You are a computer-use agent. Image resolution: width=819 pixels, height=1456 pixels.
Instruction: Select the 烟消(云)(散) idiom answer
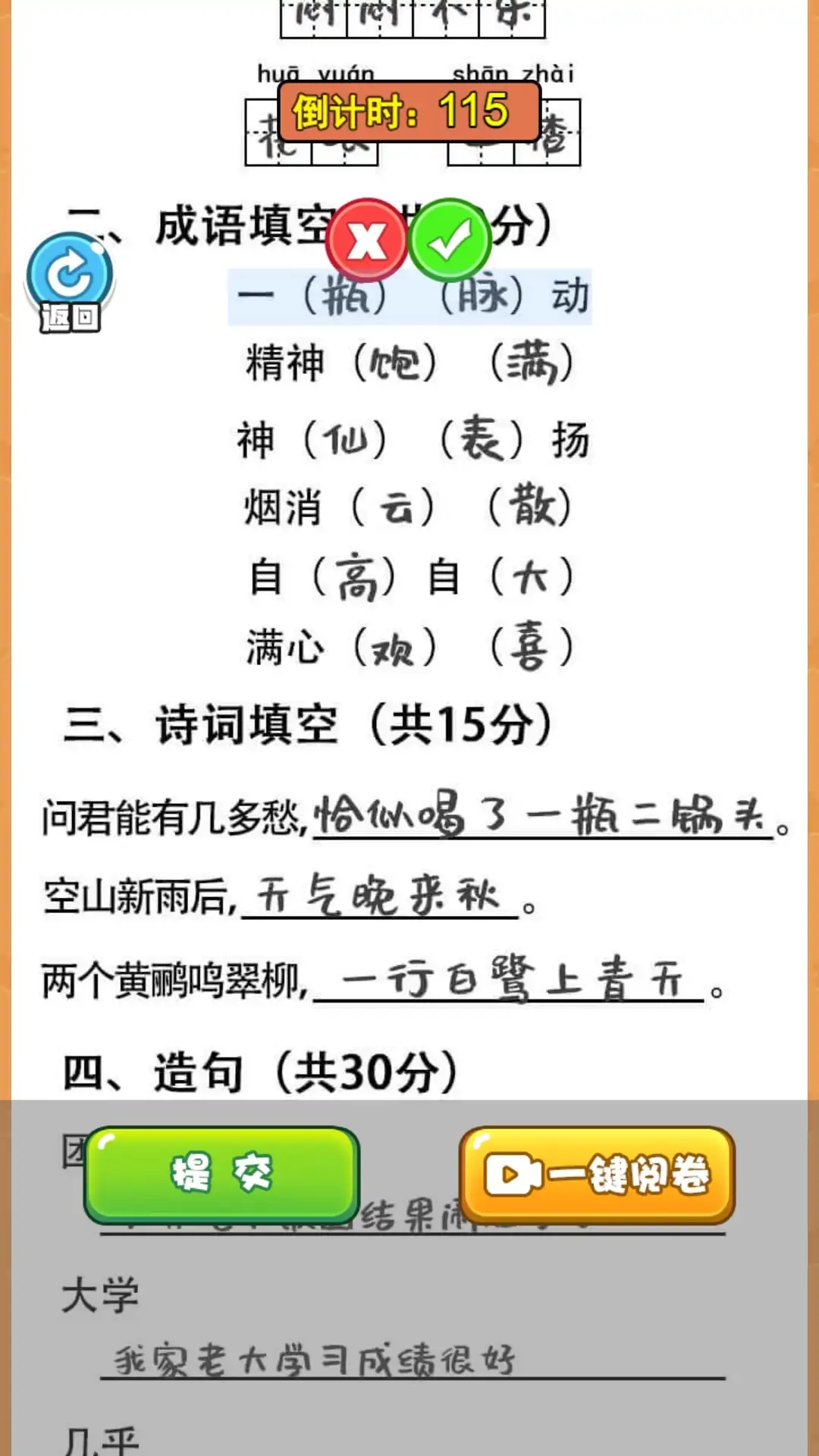tap(409, 508)
